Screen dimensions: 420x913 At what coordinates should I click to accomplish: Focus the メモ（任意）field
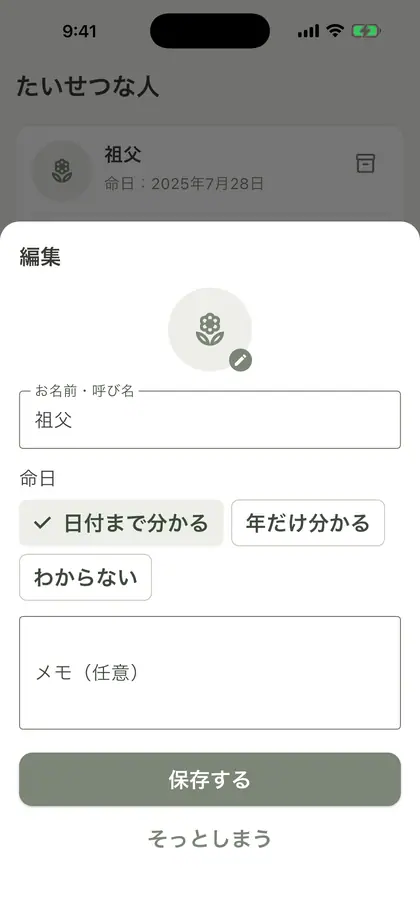(210, 673)
